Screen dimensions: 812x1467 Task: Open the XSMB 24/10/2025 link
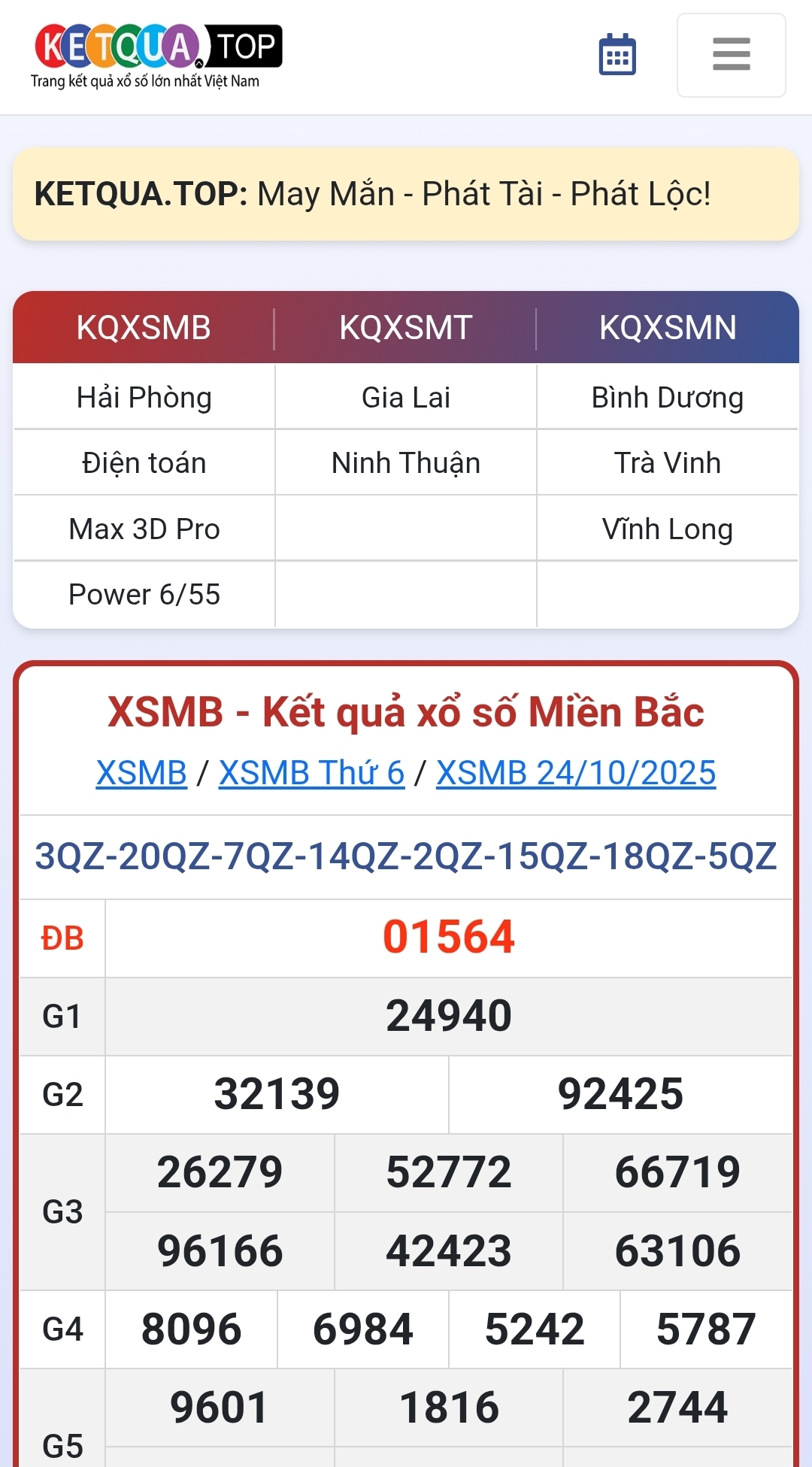point(576,773)
